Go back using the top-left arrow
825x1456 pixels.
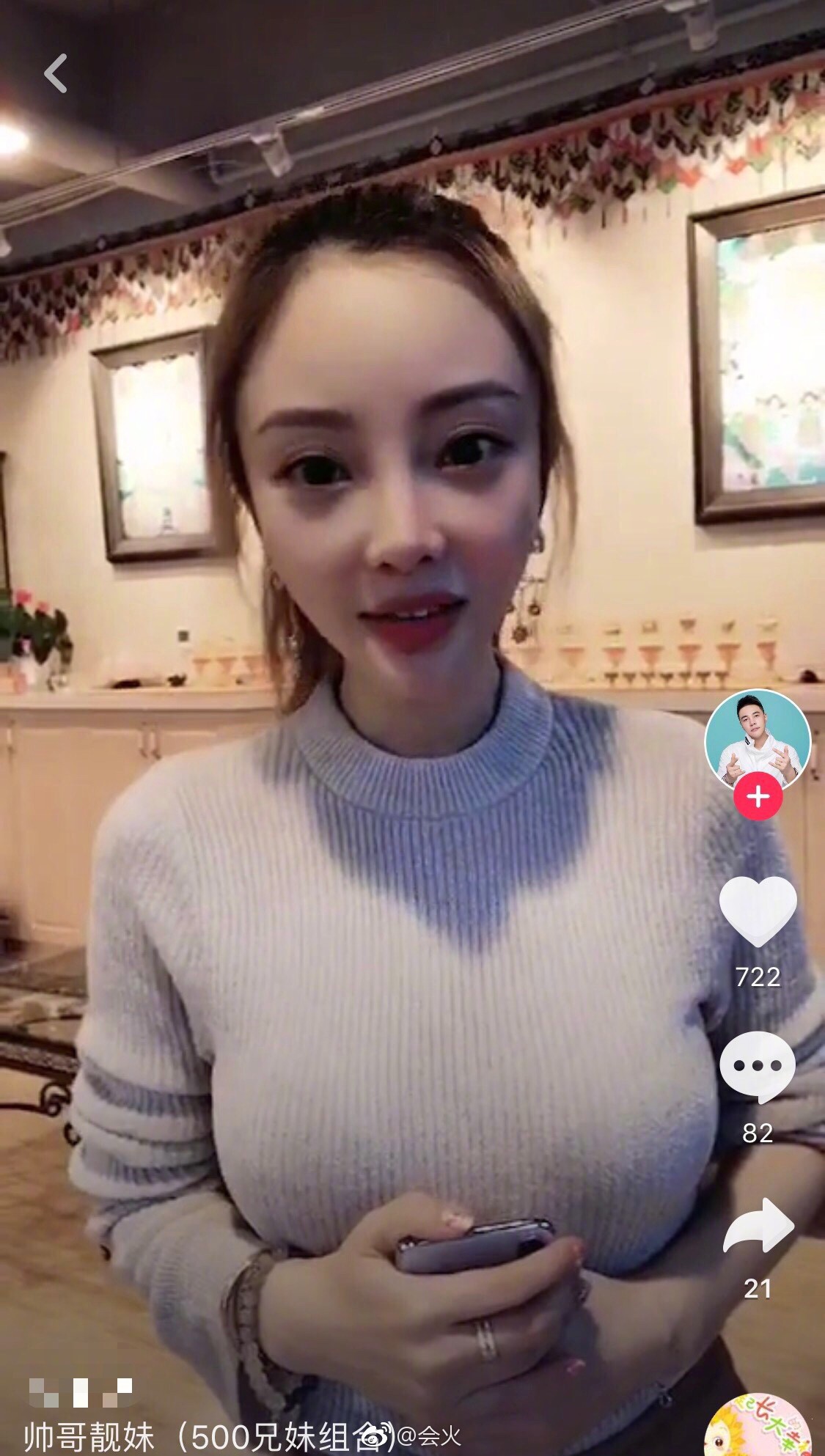tap(55, 73)
